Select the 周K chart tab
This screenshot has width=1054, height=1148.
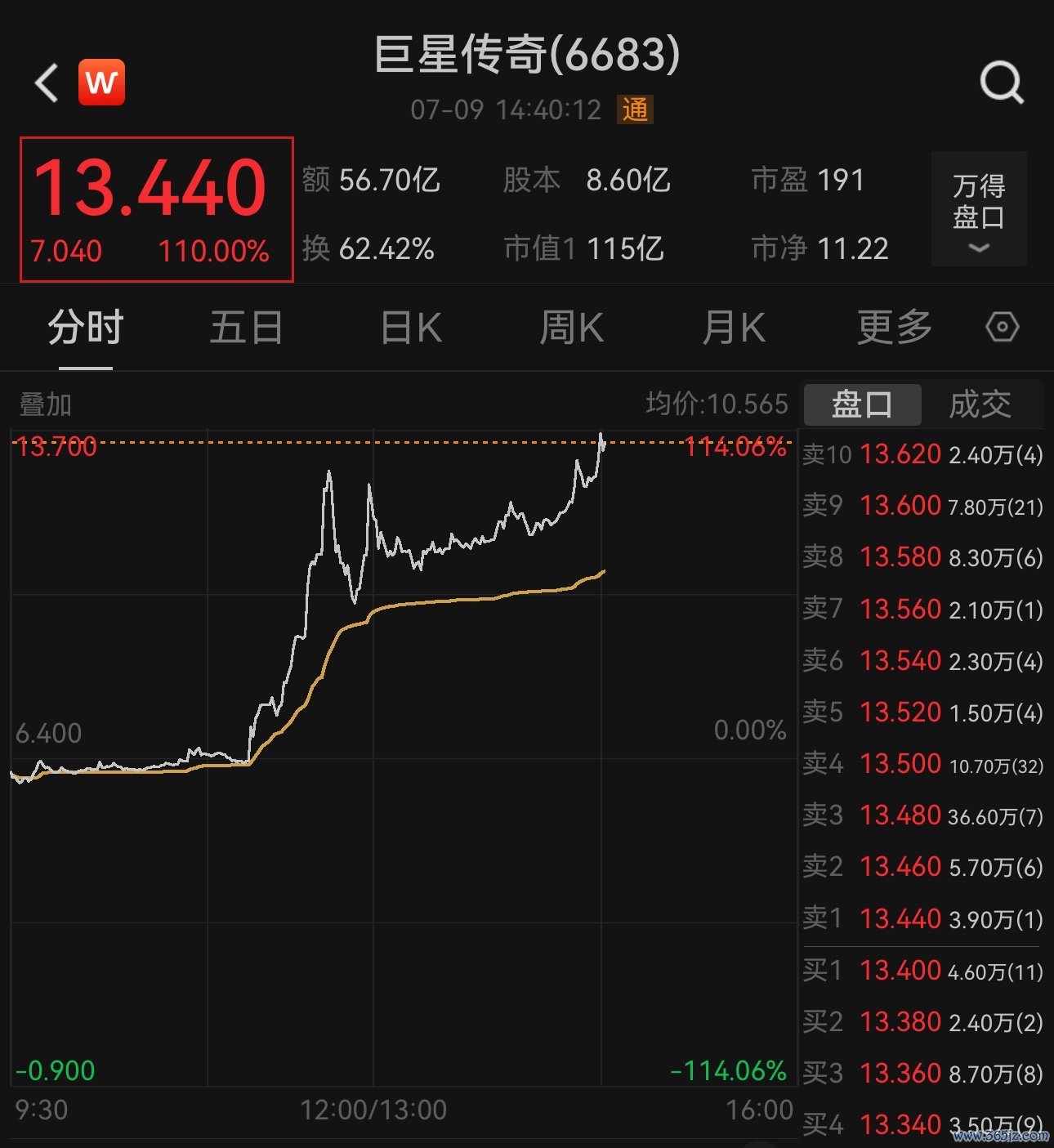click(x=571, y=328)
